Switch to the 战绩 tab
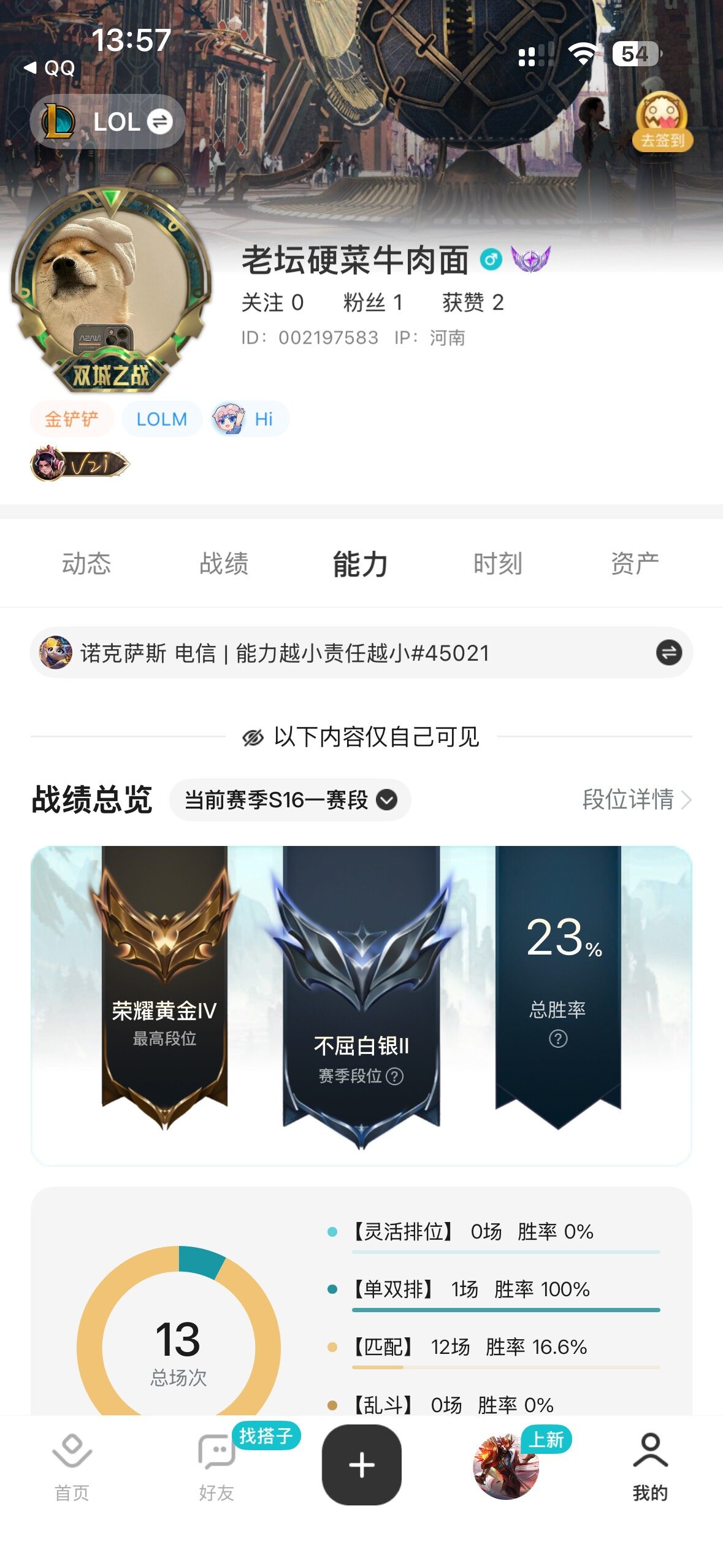The image size is (723, 1568). (x=224, y=564)
